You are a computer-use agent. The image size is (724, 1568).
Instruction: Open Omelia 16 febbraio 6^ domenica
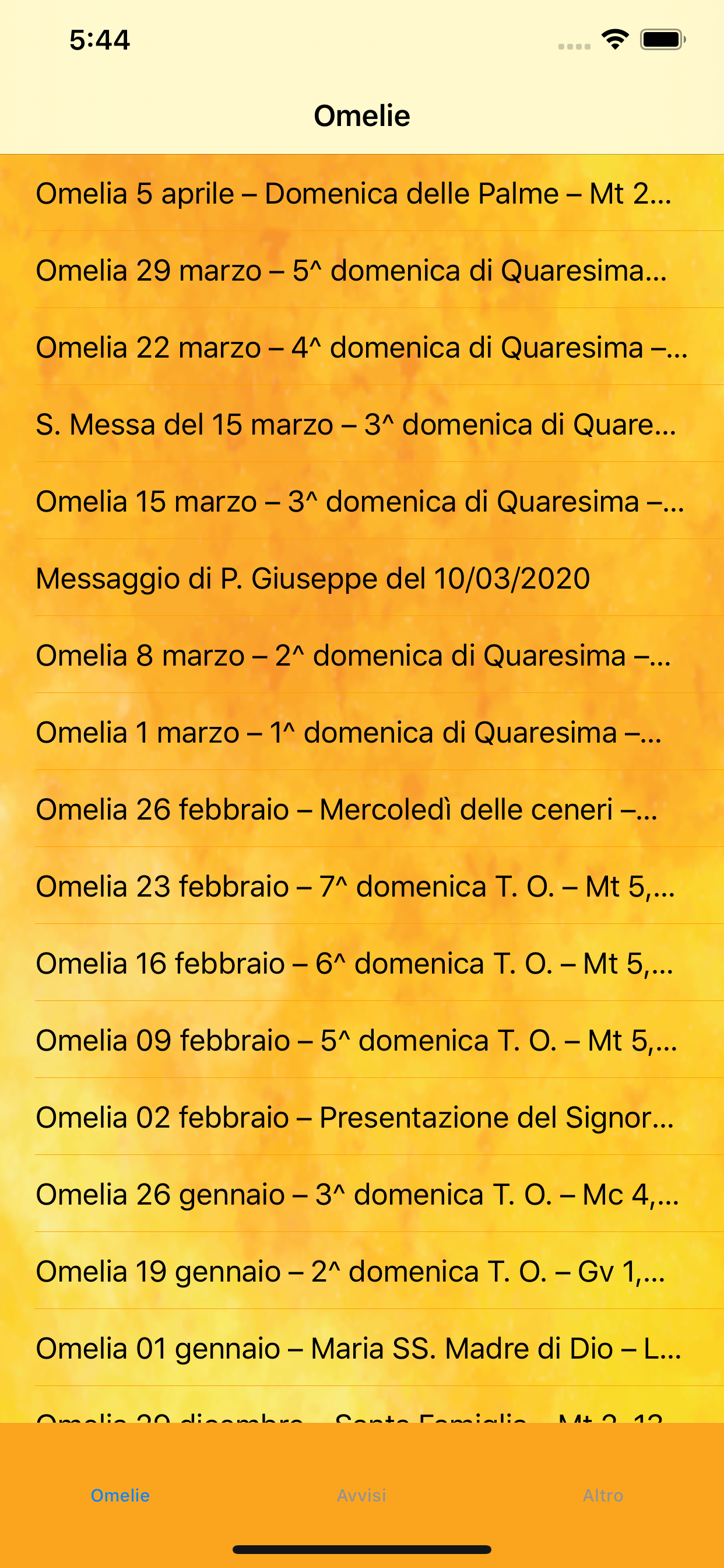click(362, 963)
